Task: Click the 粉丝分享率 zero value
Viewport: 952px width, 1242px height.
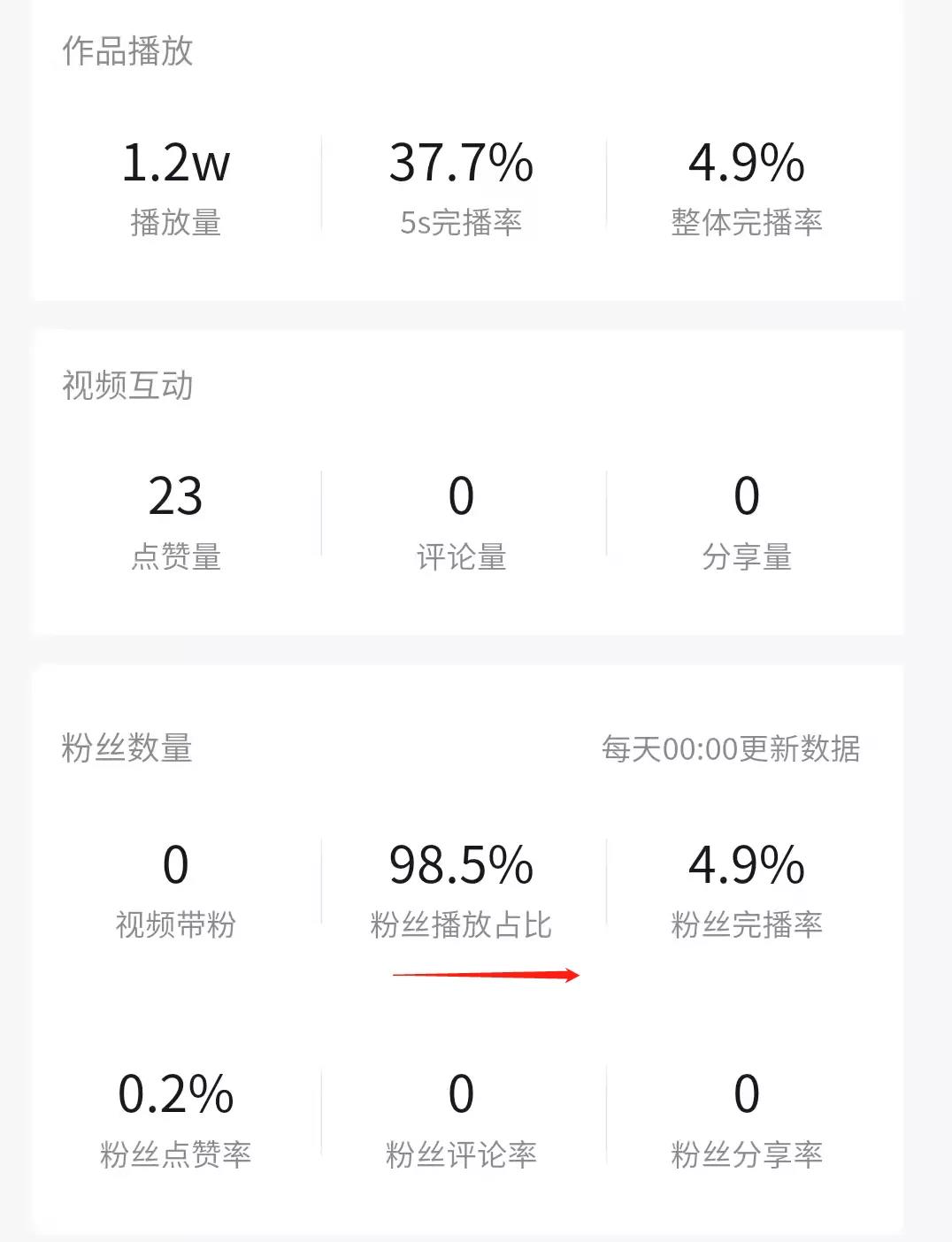Action: click(748, 1093)
